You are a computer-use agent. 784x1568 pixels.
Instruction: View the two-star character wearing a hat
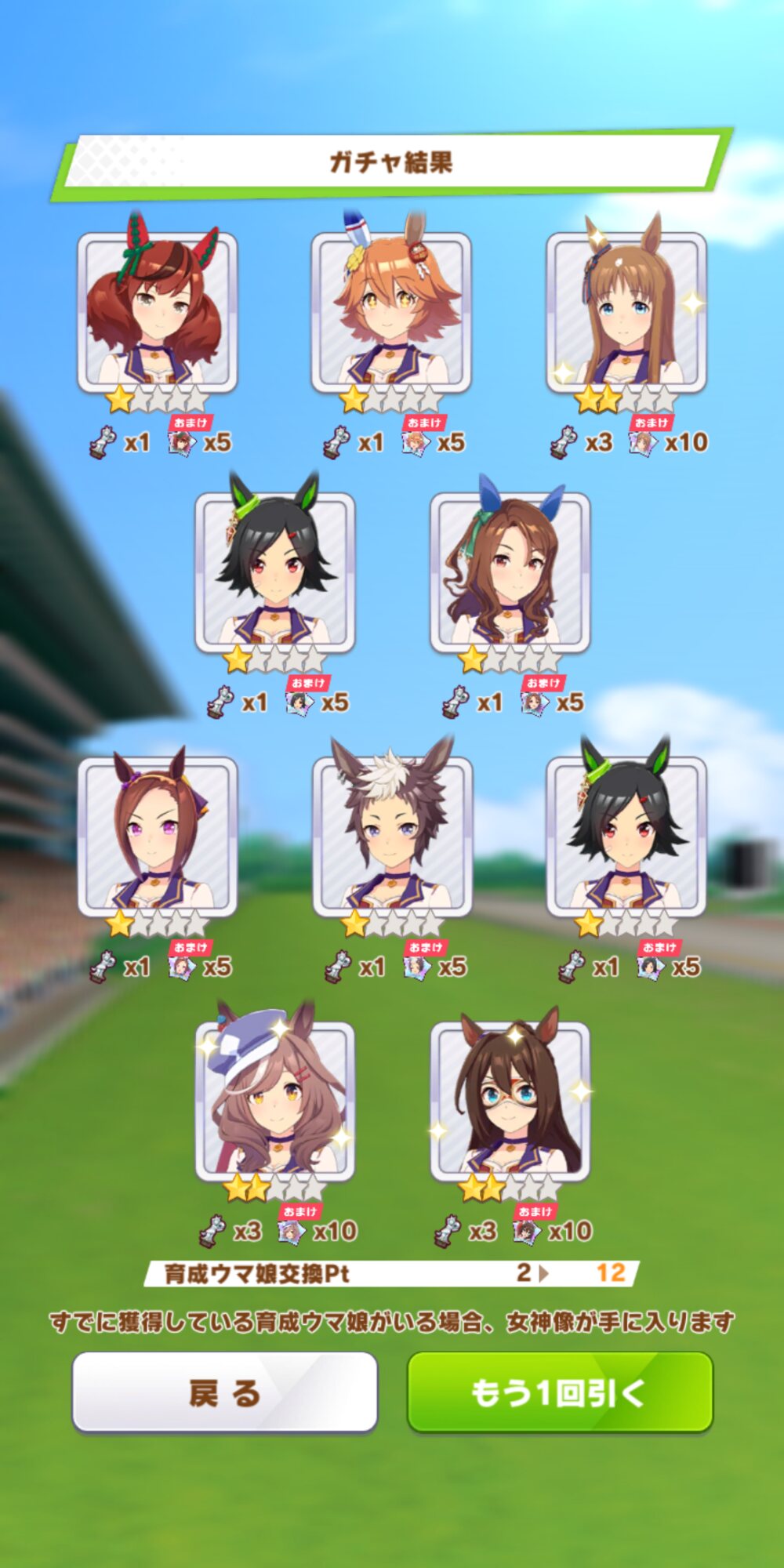pyautogui.click(x=274, y=1102)
